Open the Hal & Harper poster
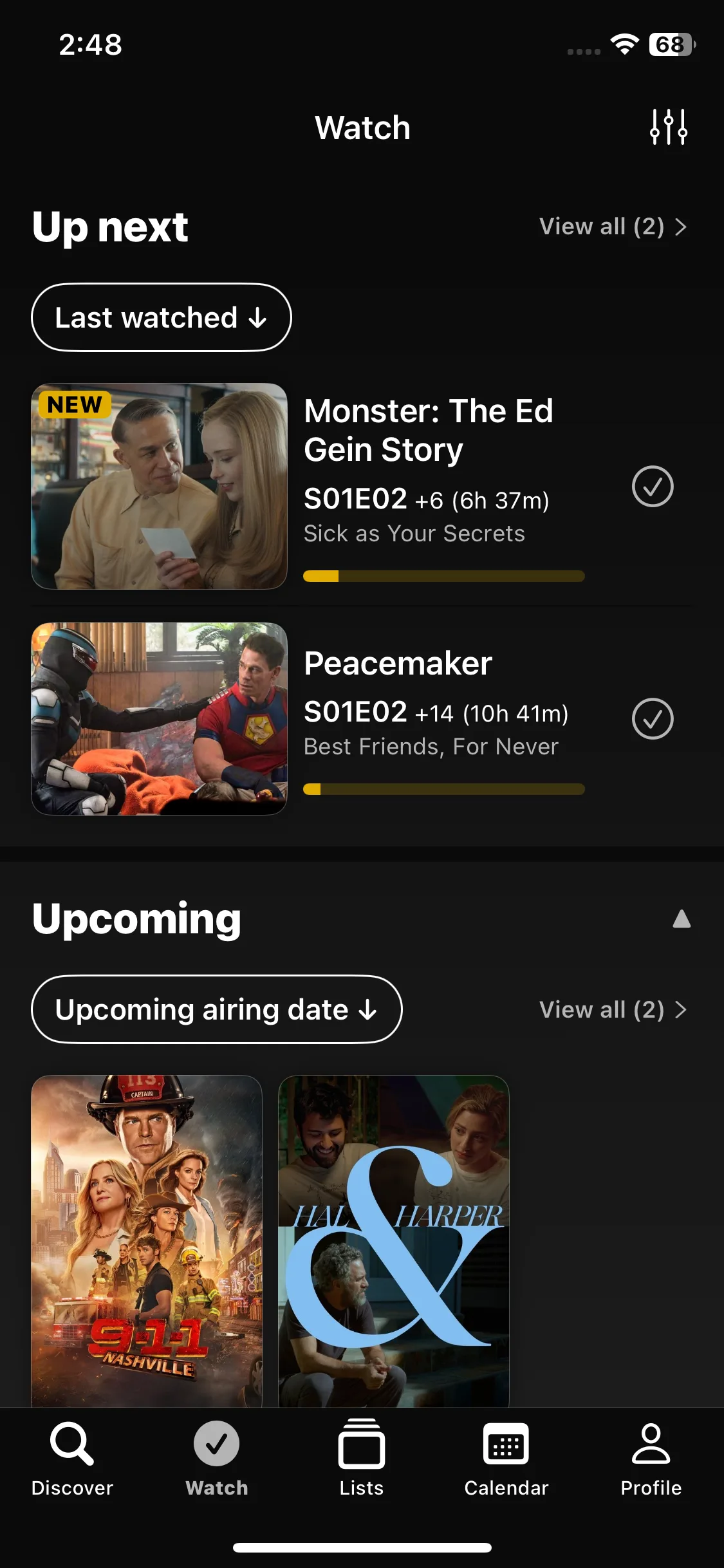Viewport: 724px width, 1568px height. (x=393, y=1239)
